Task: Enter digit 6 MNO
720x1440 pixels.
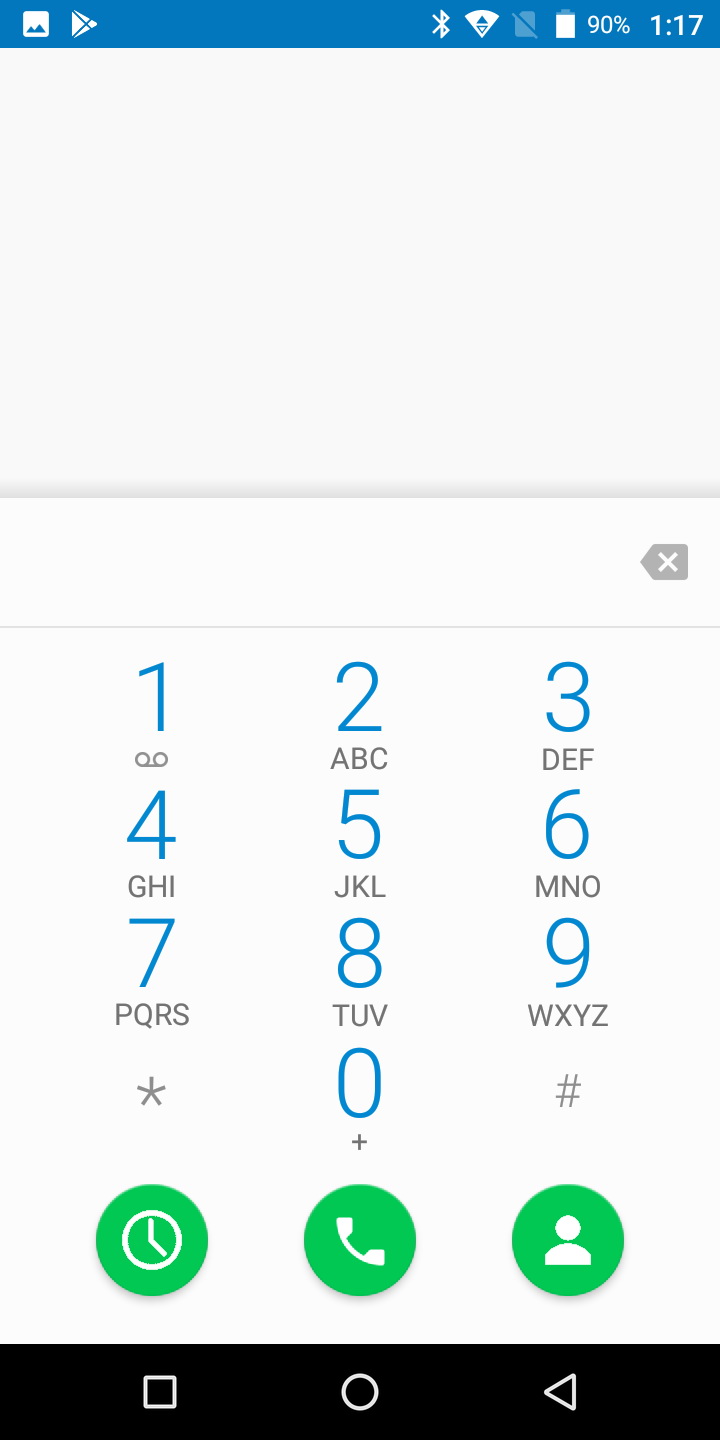Action: (567, 842)
